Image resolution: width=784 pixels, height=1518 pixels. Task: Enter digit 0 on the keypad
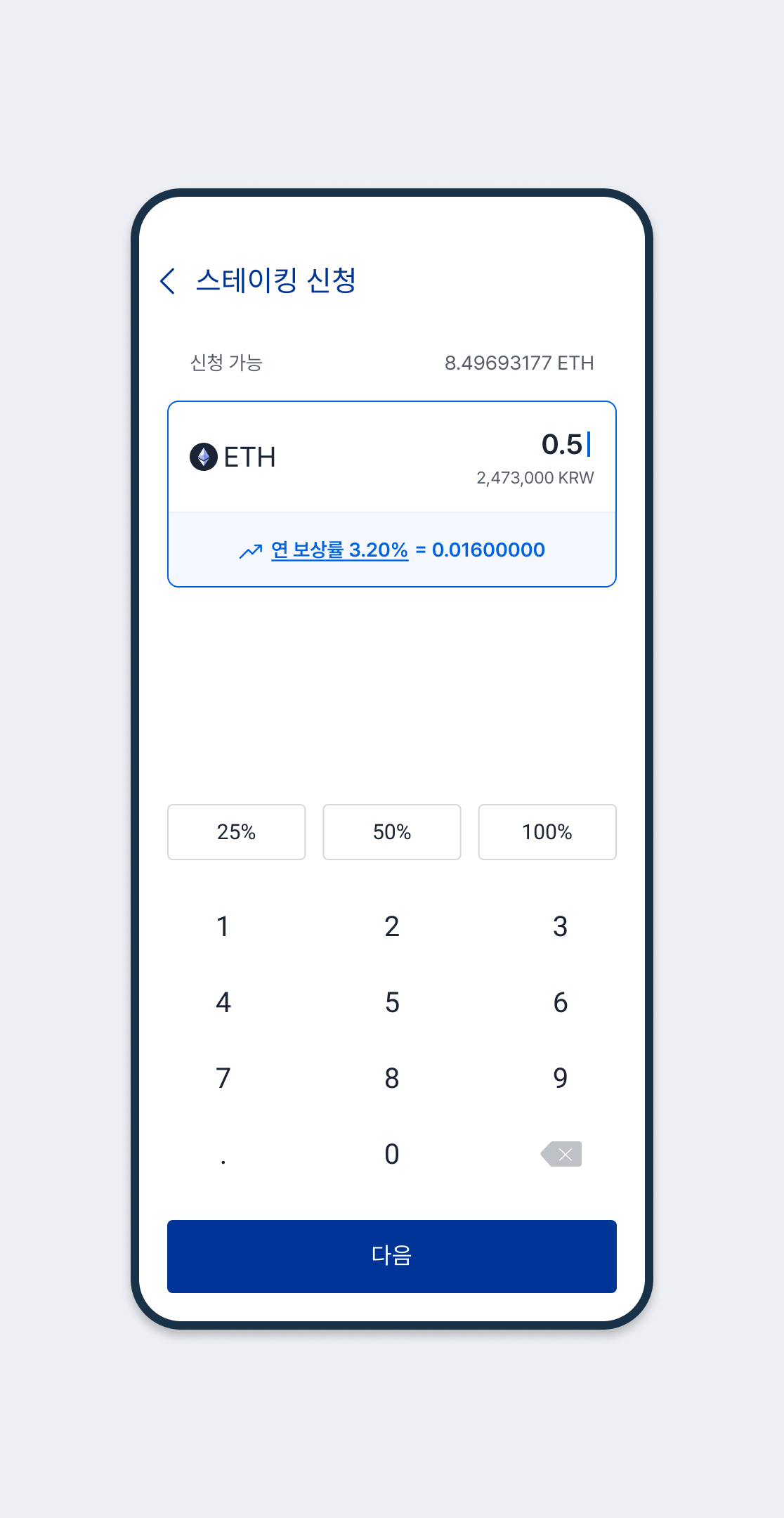pyautogui.click(x=392, y=1154)
